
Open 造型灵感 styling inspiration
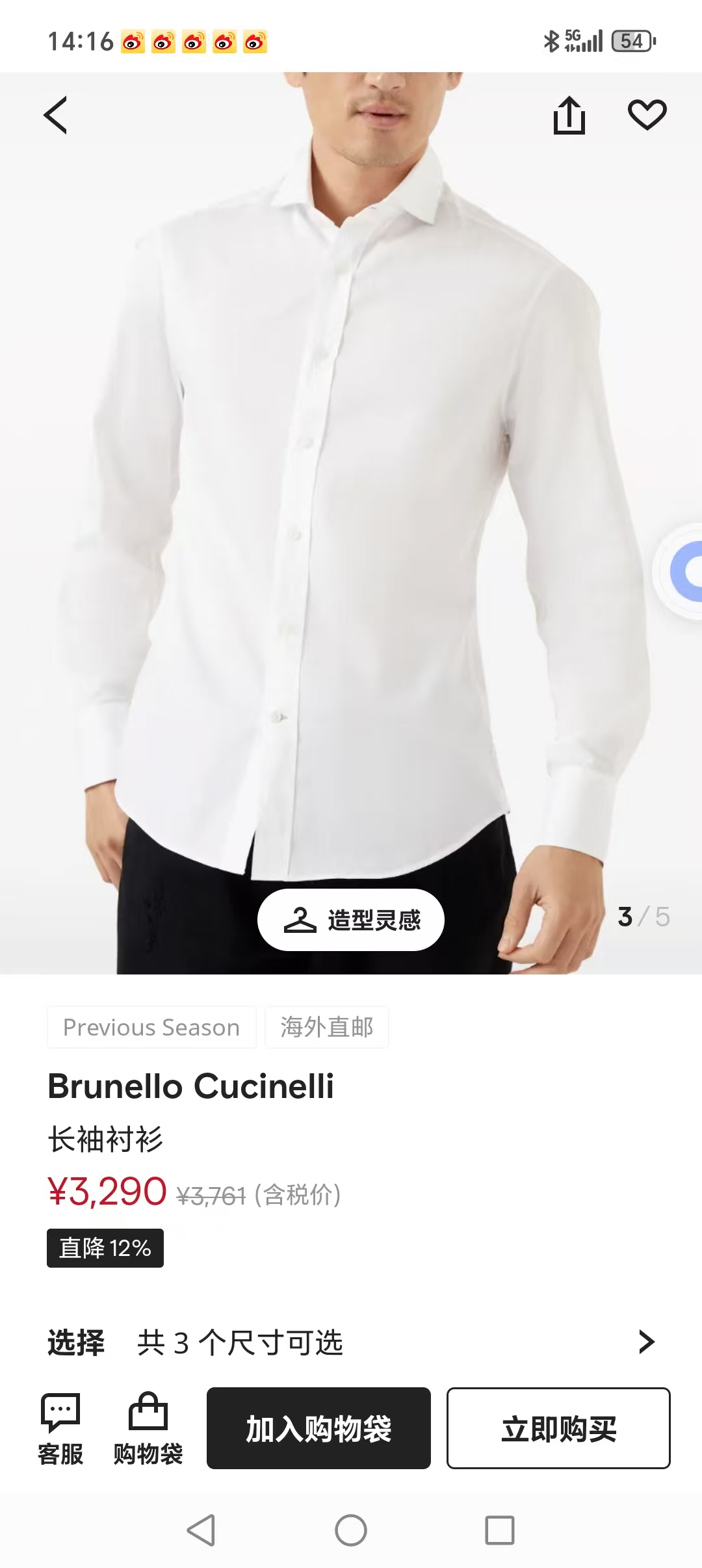pyautogui.click(x=351, y=919)
